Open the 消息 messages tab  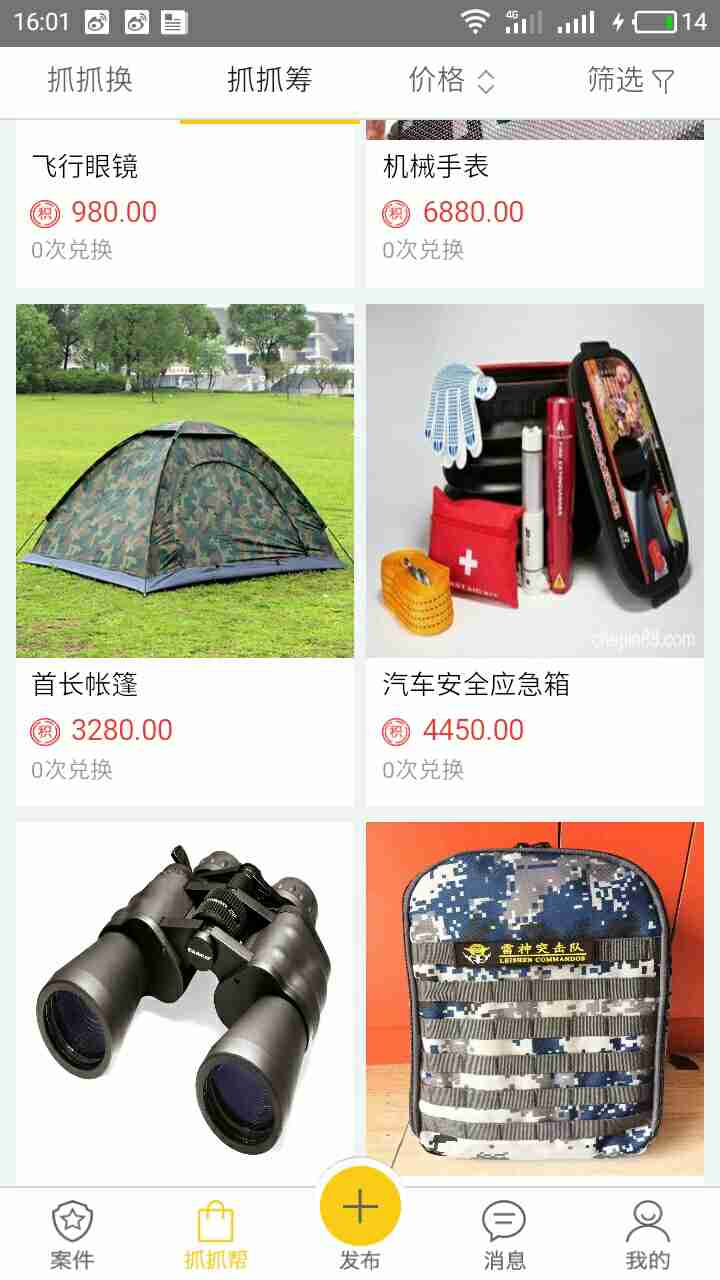(x=504, y=1236)
